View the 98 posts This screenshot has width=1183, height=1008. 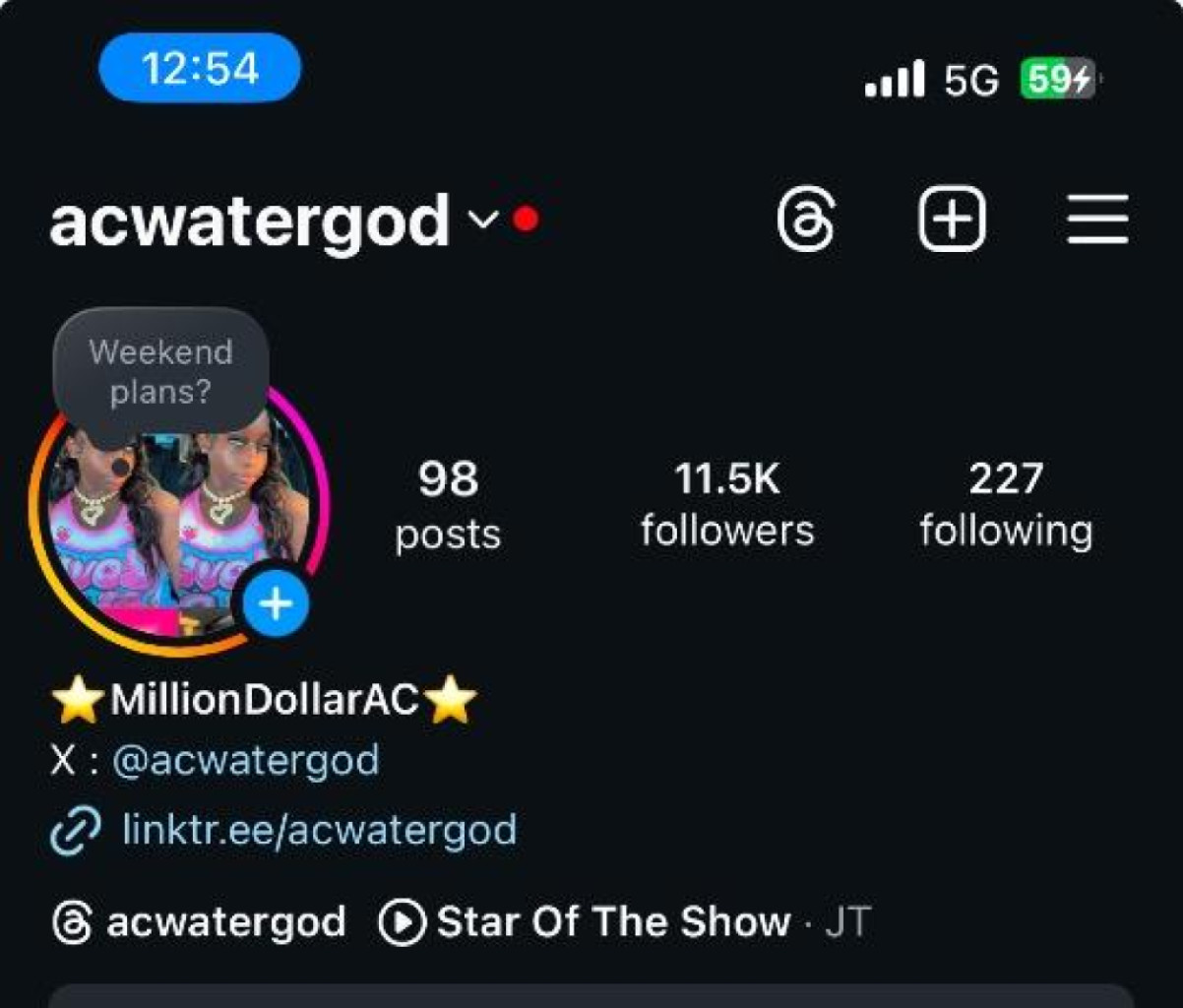(x=448, y=506)
